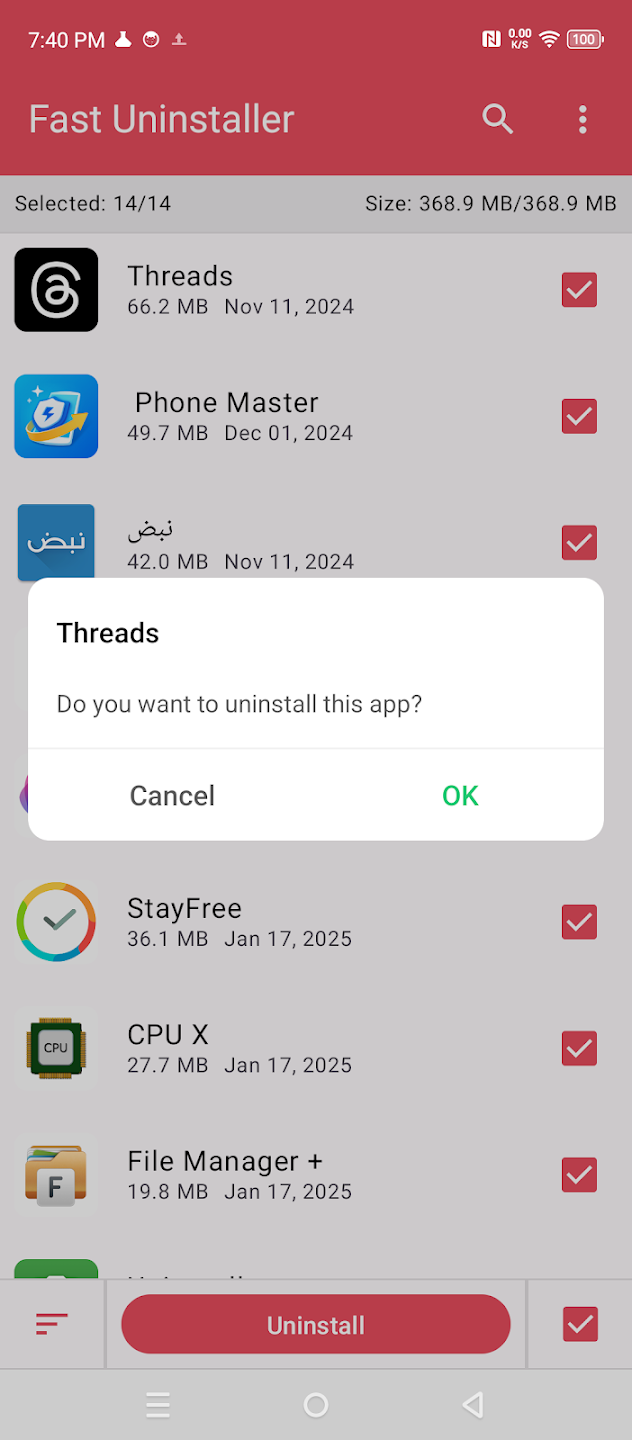This screenshot has height=1440, width=632.
Task: Open the sort options icon
Action: [52, 1324]
